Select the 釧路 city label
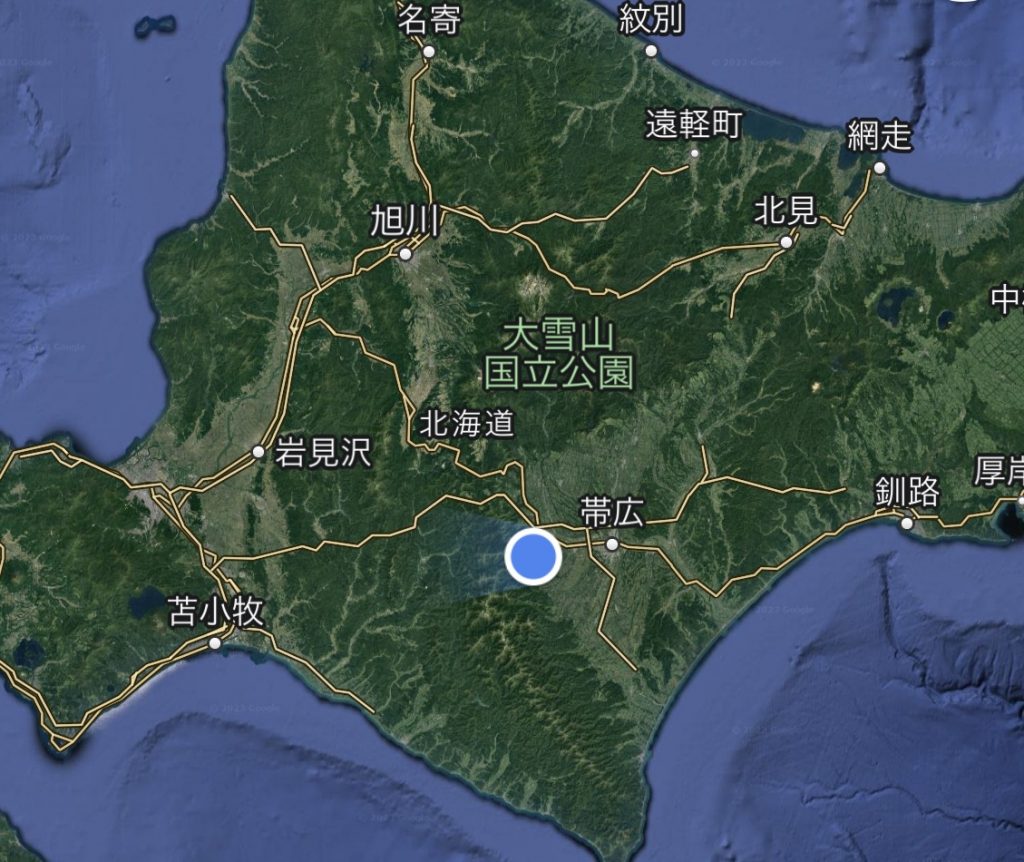This screenshot has height=862, width=1024. (907, 493)
